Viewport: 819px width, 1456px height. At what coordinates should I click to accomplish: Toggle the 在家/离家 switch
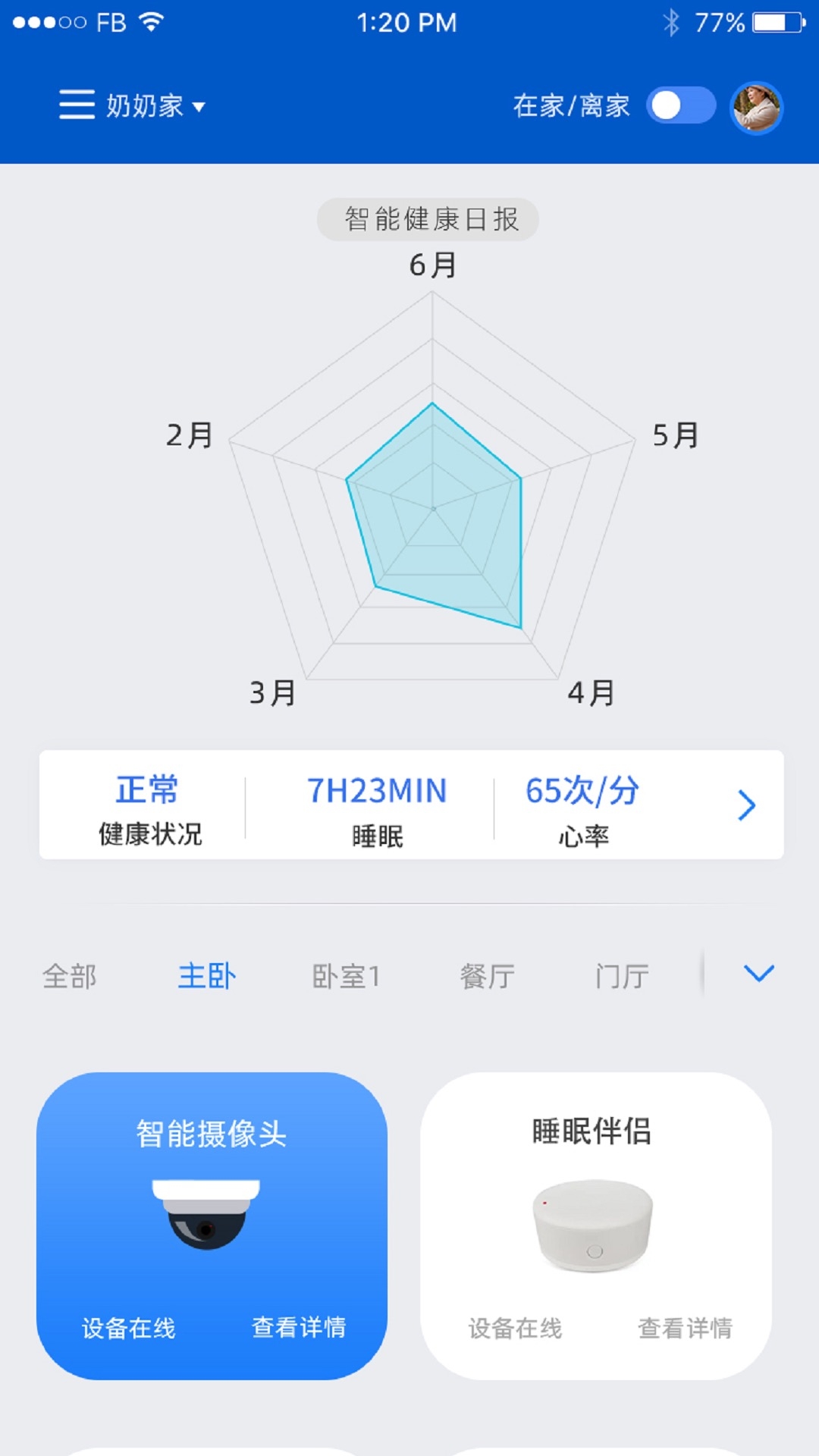click(681, 105)
